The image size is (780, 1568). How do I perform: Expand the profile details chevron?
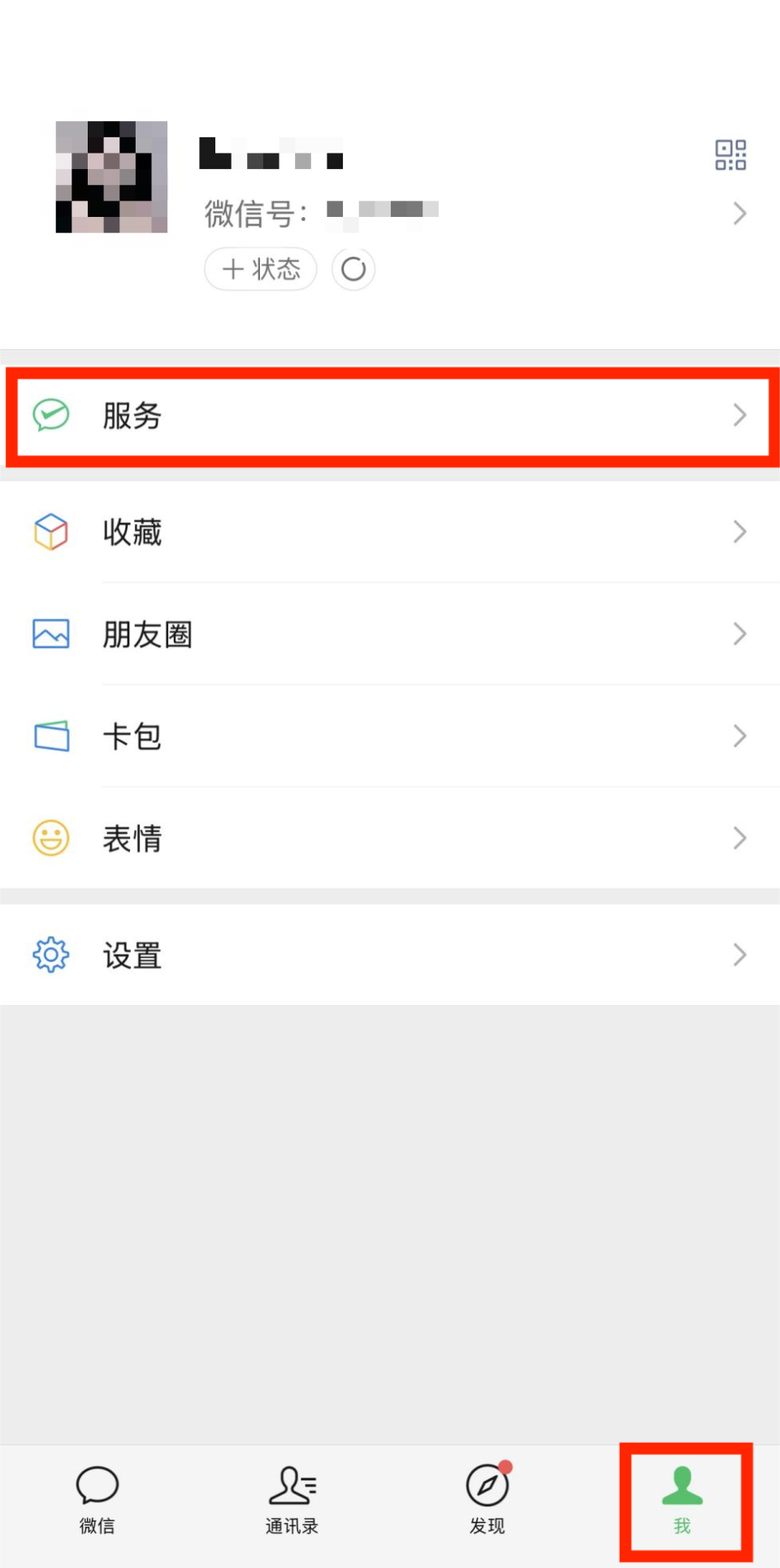(739, 214)
